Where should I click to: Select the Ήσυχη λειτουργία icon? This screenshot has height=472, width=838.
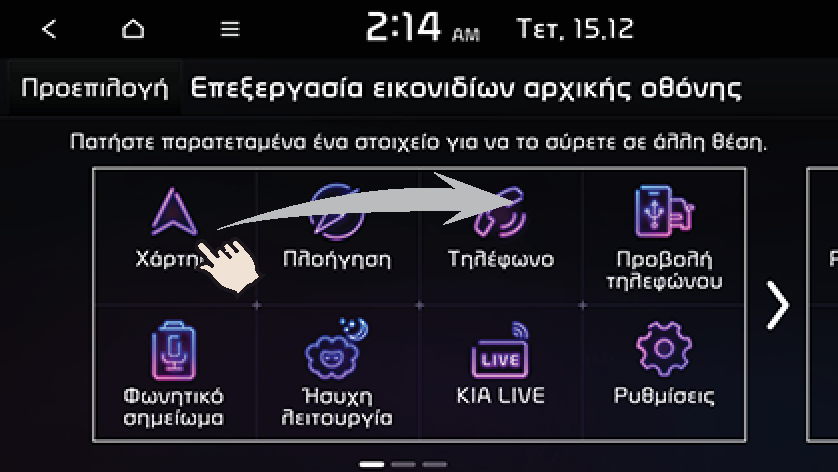(336, 372)
